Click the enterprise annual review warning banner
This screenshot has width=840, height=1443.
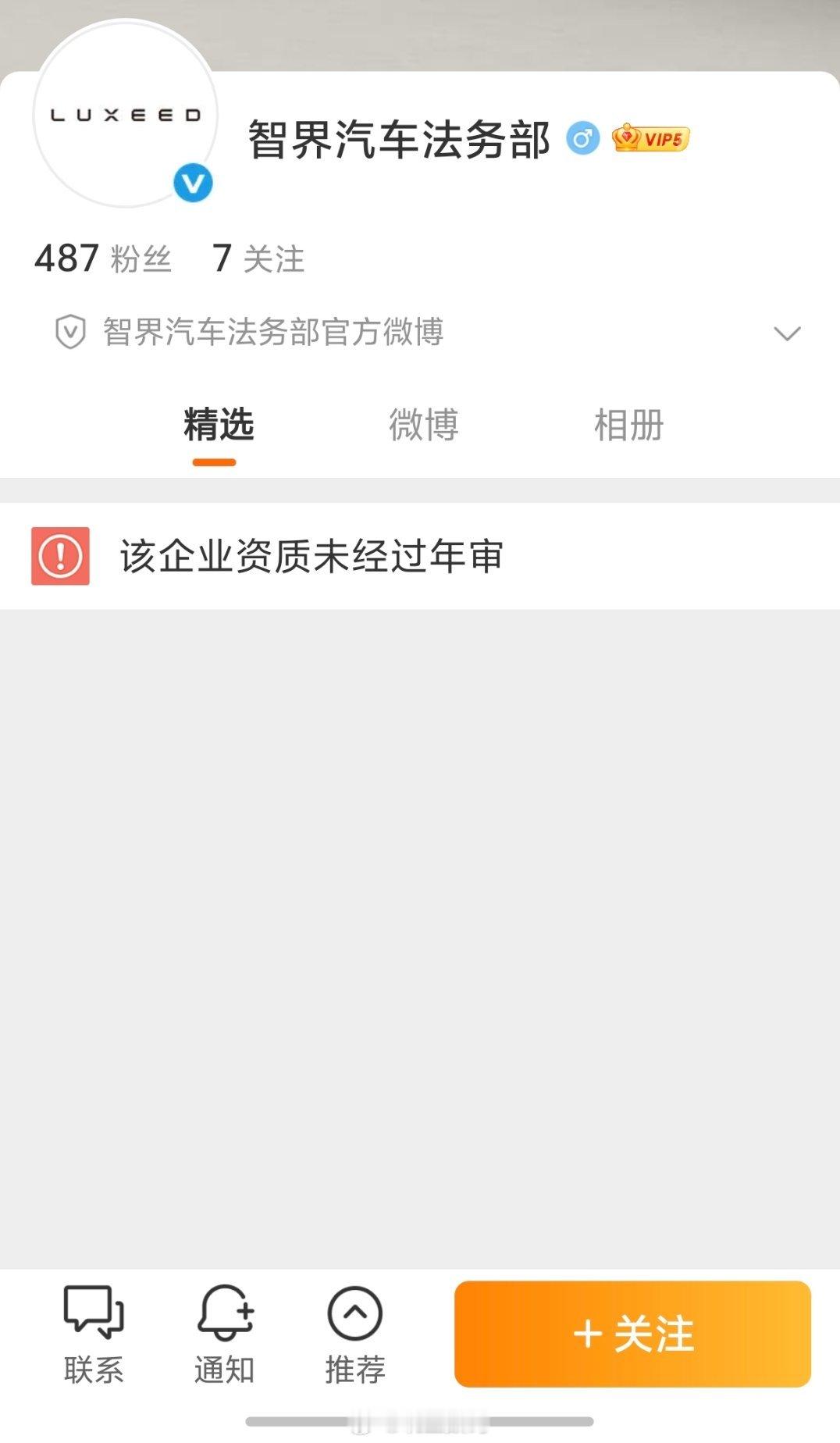coord(312,555)
